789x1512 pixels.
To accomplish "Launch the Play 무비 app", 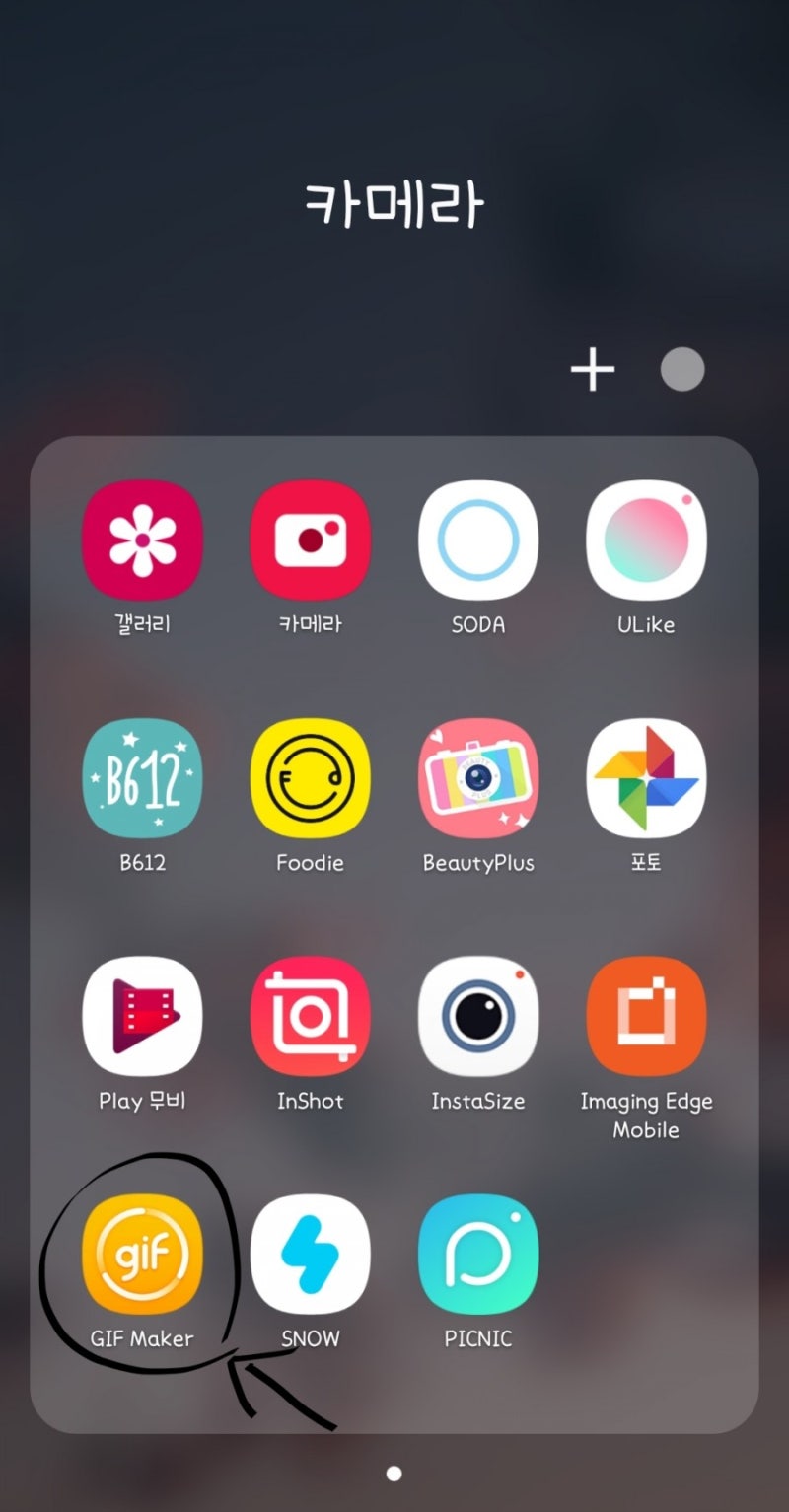I will point(142,1016).
